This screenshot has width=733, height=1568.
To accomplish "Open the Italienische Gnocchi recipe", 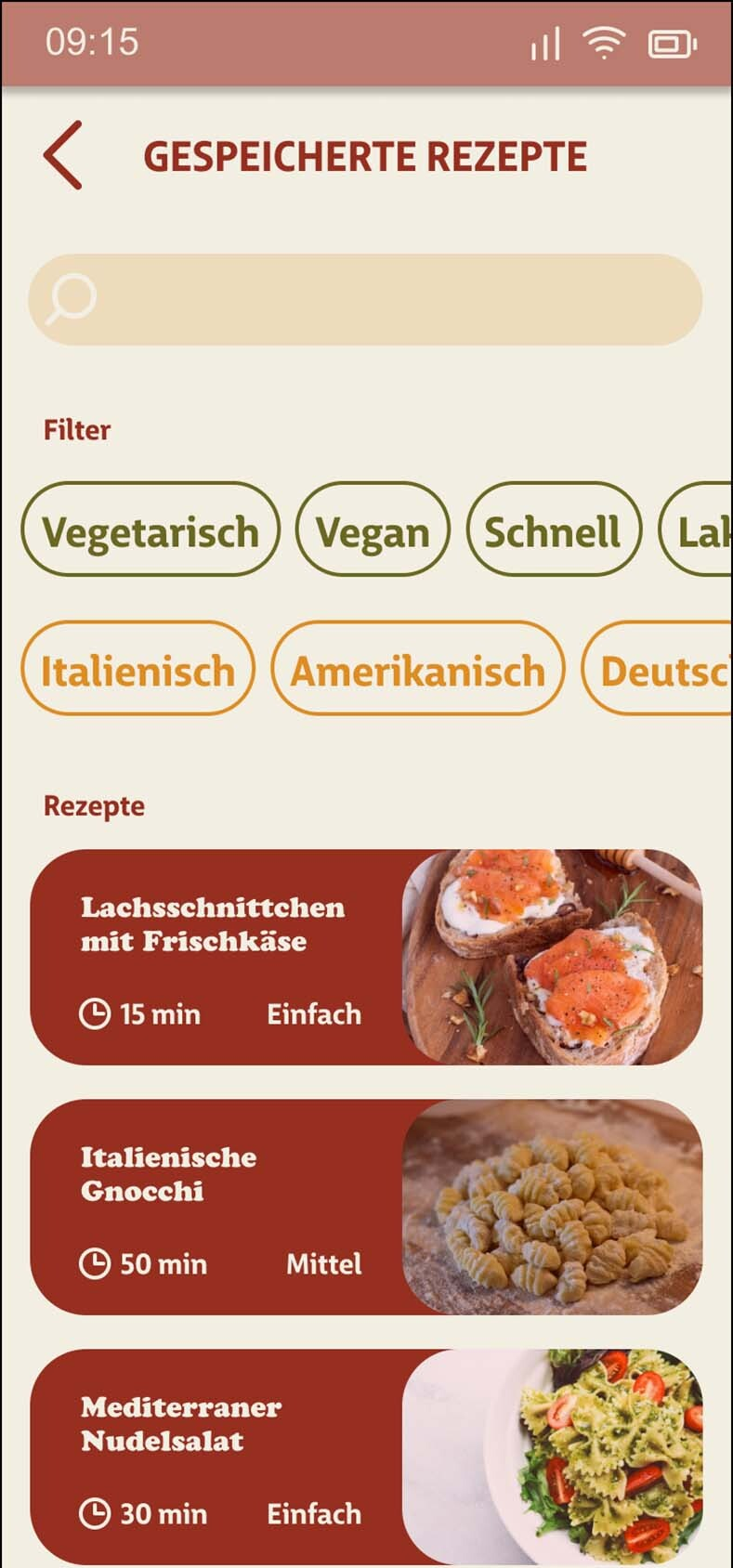I will coord(366,1207).
